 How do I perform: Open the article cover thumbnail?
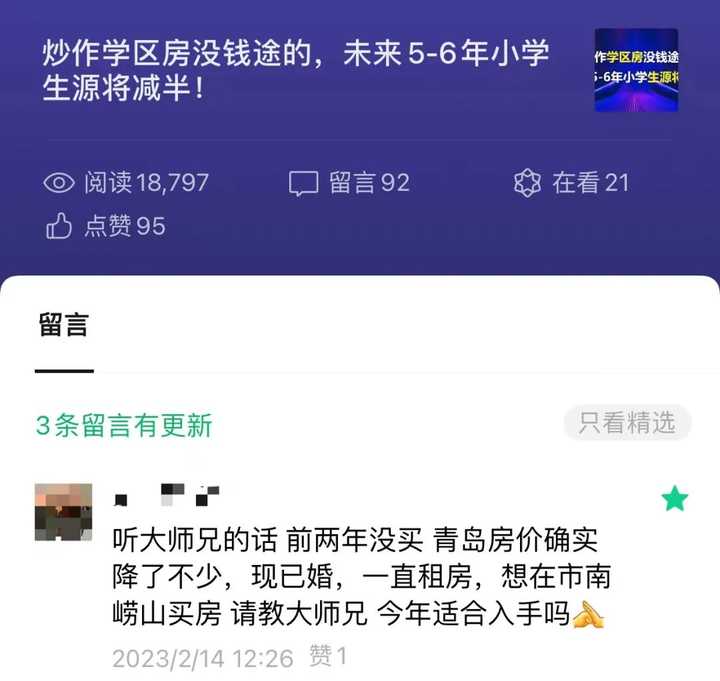[636, 70]
